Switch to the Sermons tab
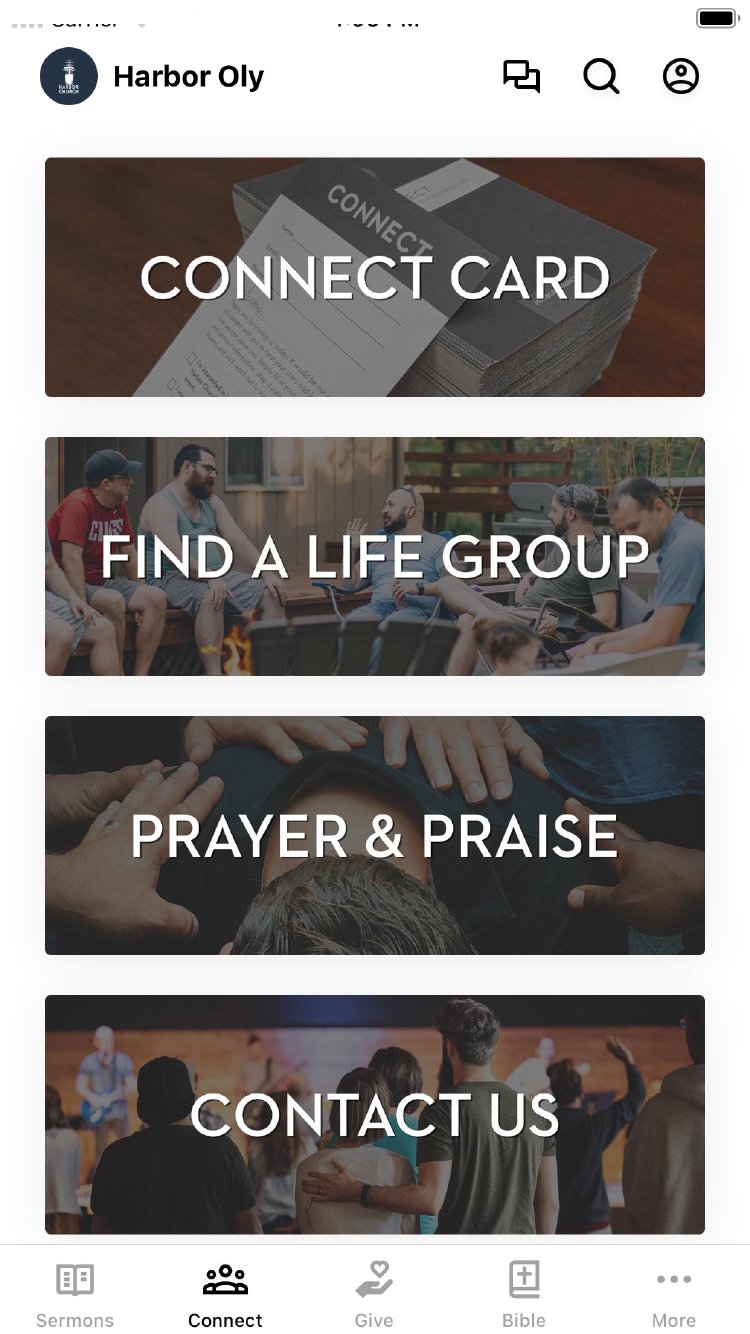This screenshot has height=1334, width=750. click(75, 1294)
